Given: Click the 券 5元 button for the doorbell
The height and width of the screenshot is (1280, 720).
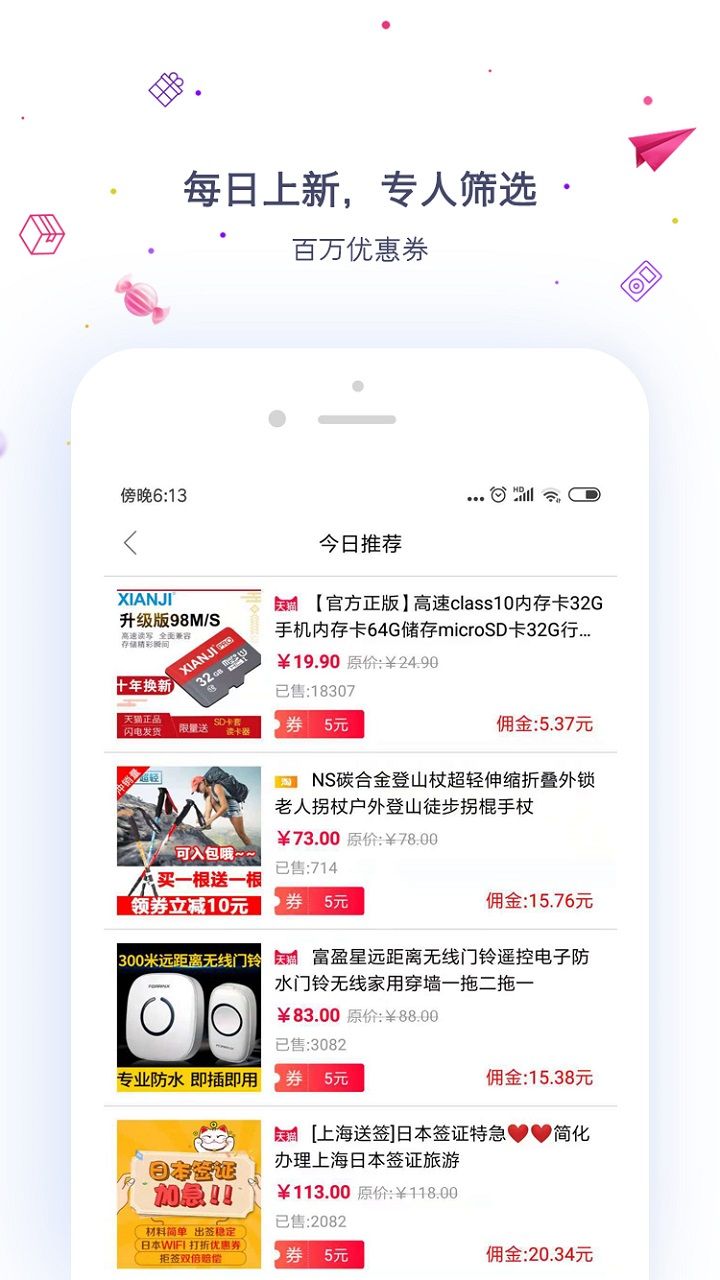Looking at the screenshot, I should (x=320, y=1079).
